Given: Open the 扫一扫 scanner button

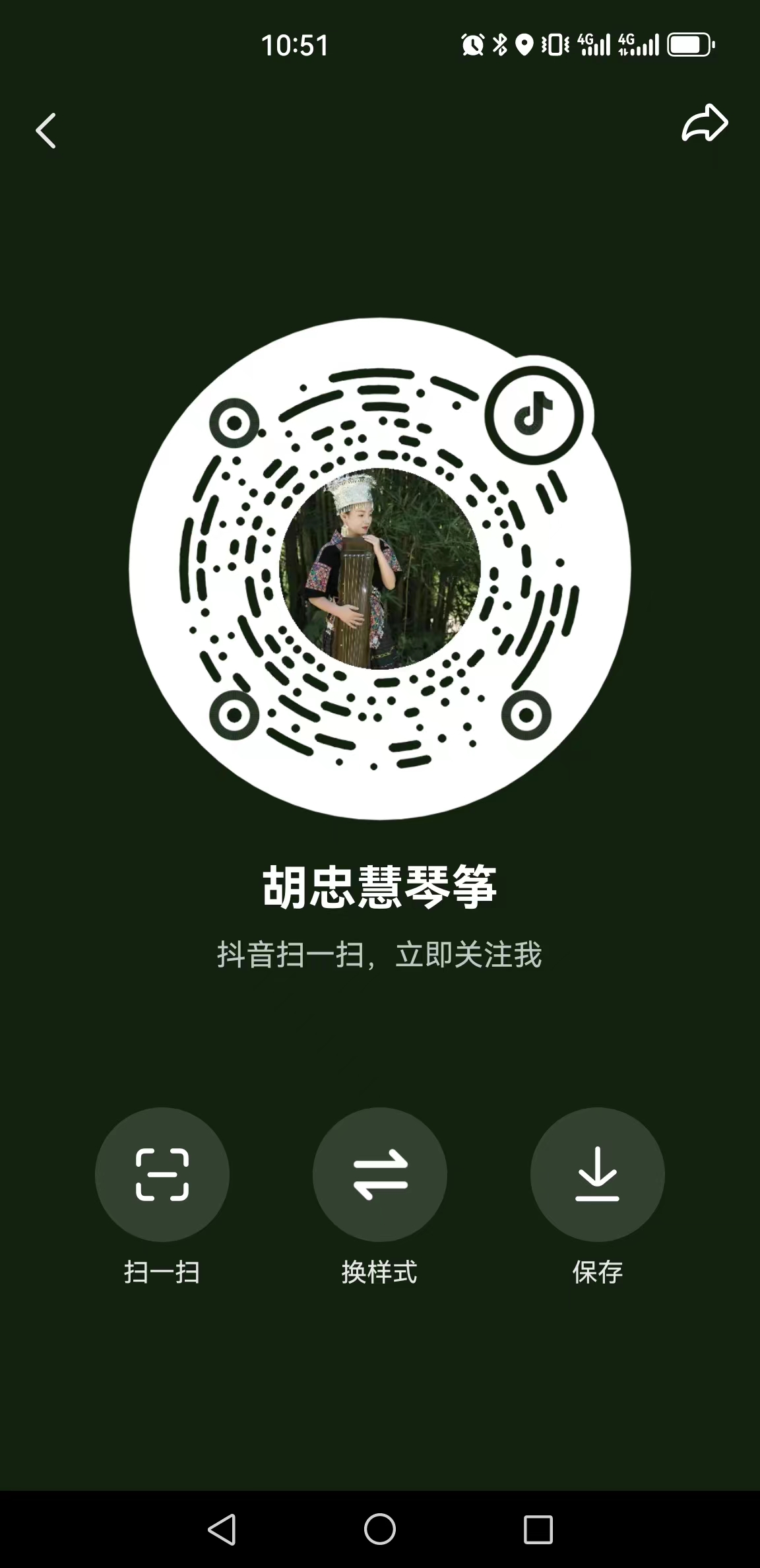Looking at the screenshot, I should click(162, 1175).
